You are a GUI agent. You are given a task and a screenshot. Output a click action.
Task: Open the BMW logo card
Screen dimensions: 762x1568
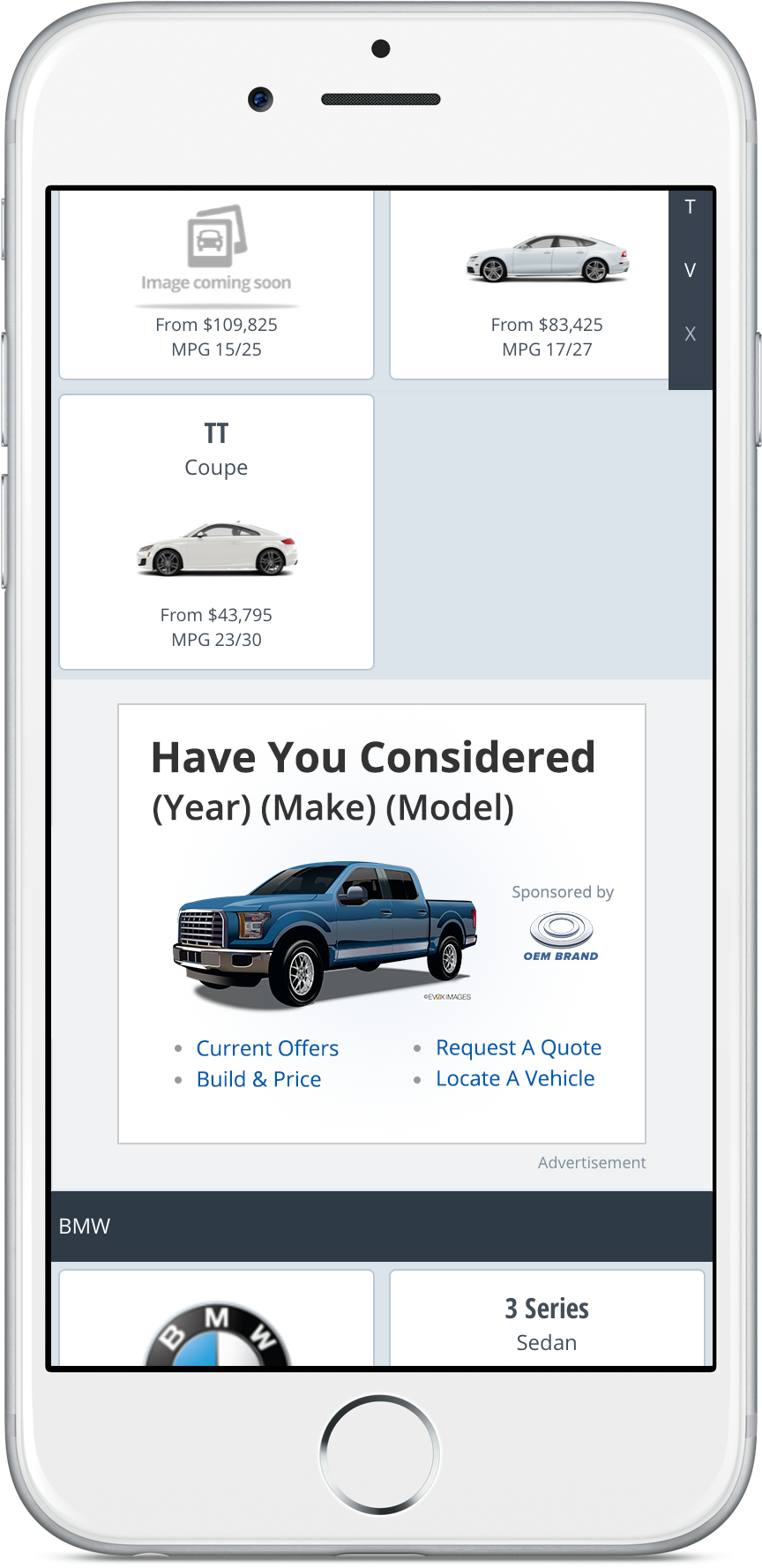[216, 1319]
